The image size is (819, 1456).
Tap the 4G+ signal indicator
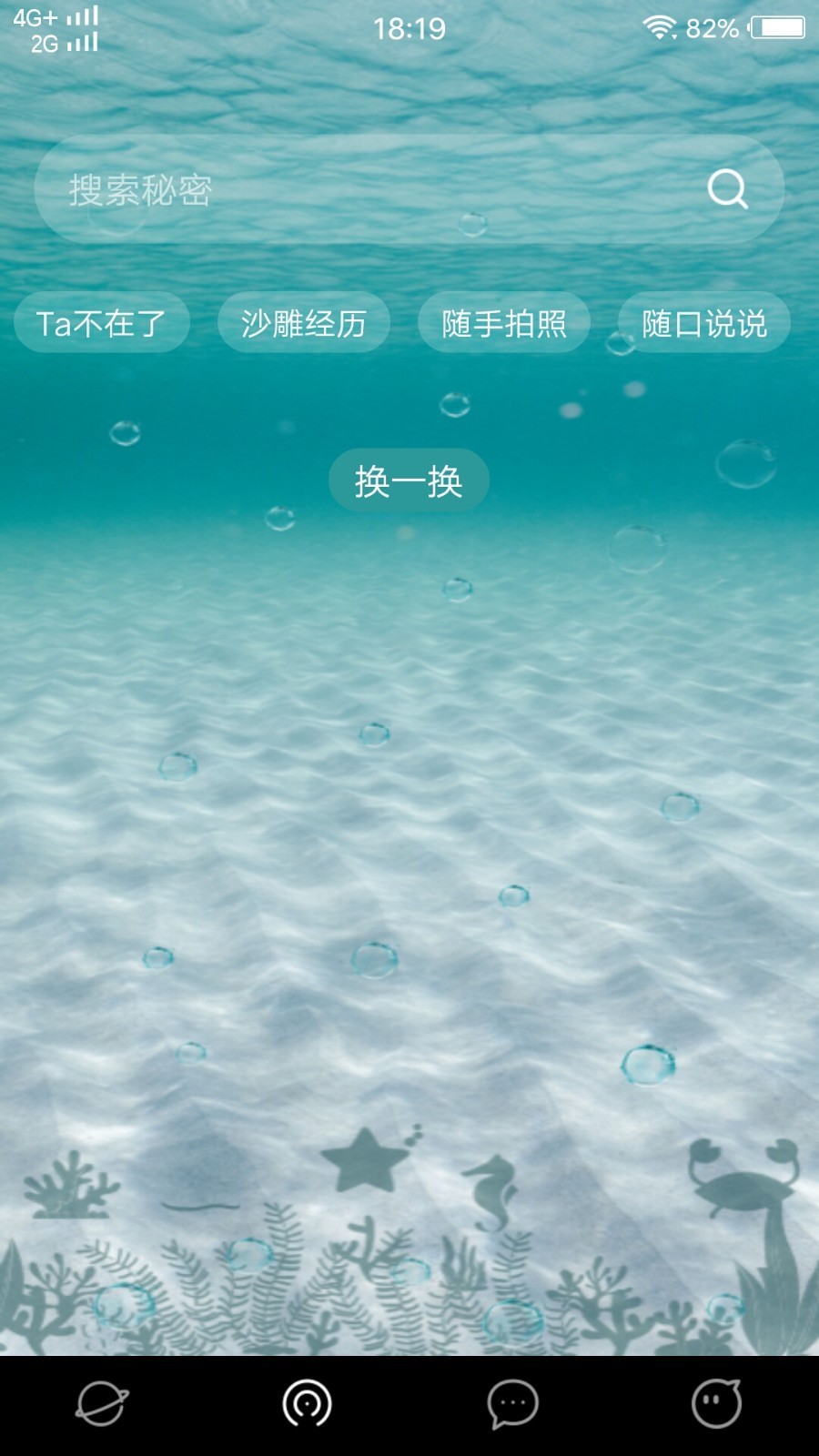coord(55,18)
